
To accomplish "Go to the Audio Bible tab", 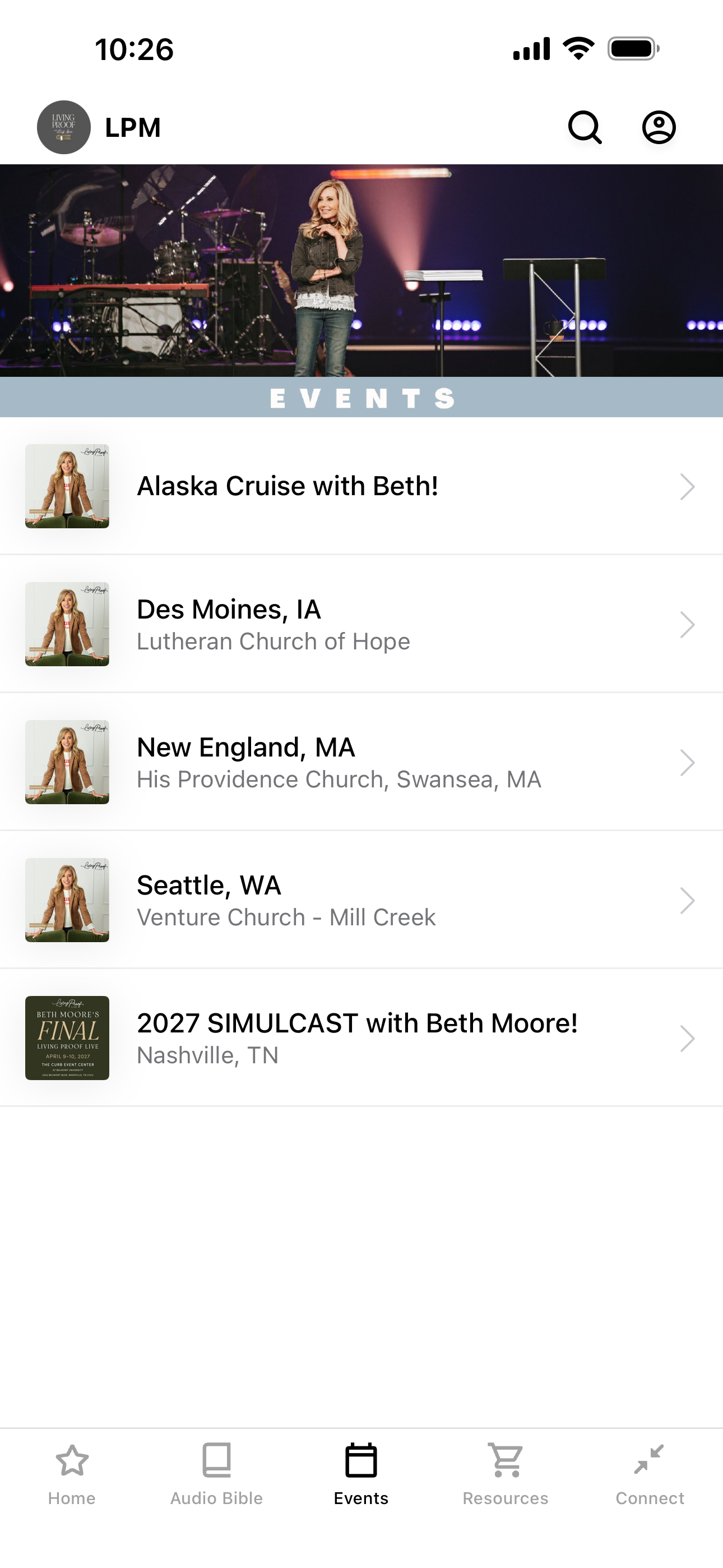I will 217,1474.
